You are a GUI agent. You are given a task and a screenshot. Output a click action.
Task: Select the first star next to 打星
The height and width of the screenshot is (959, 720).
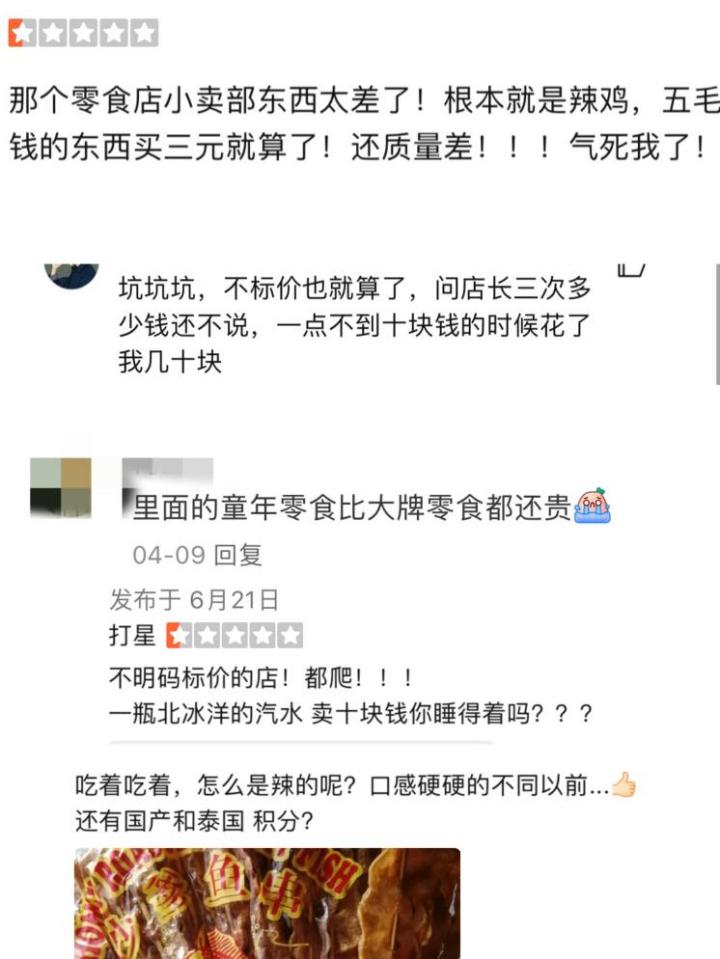[x=177, y=636]
